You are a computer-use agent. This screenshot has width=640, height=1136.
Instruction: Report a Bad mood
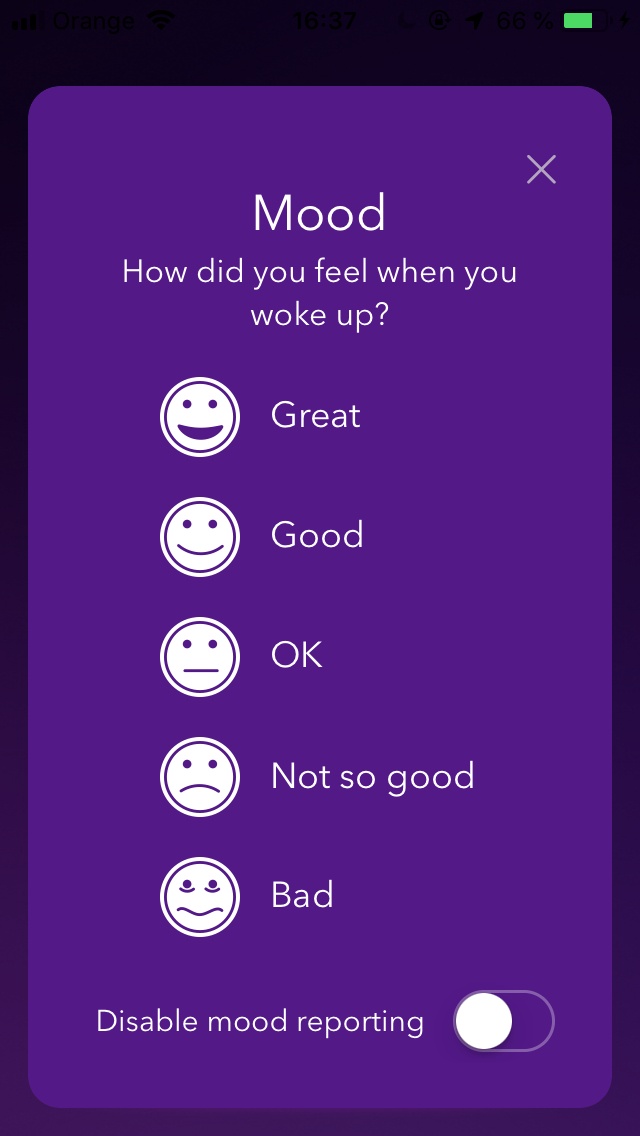point(246,896)
